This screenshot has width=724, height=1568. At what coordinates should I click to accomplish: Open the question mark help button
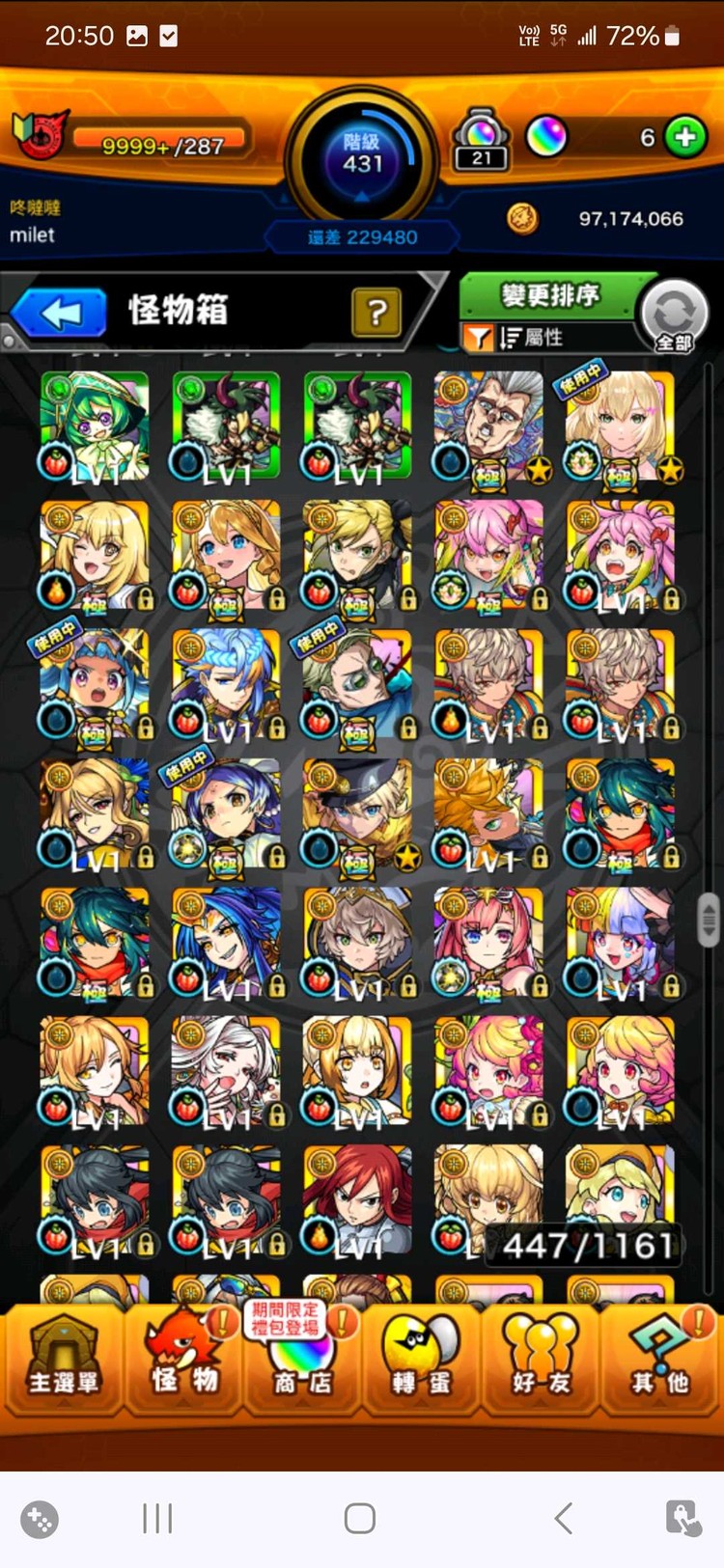click(x=376, y=312)
